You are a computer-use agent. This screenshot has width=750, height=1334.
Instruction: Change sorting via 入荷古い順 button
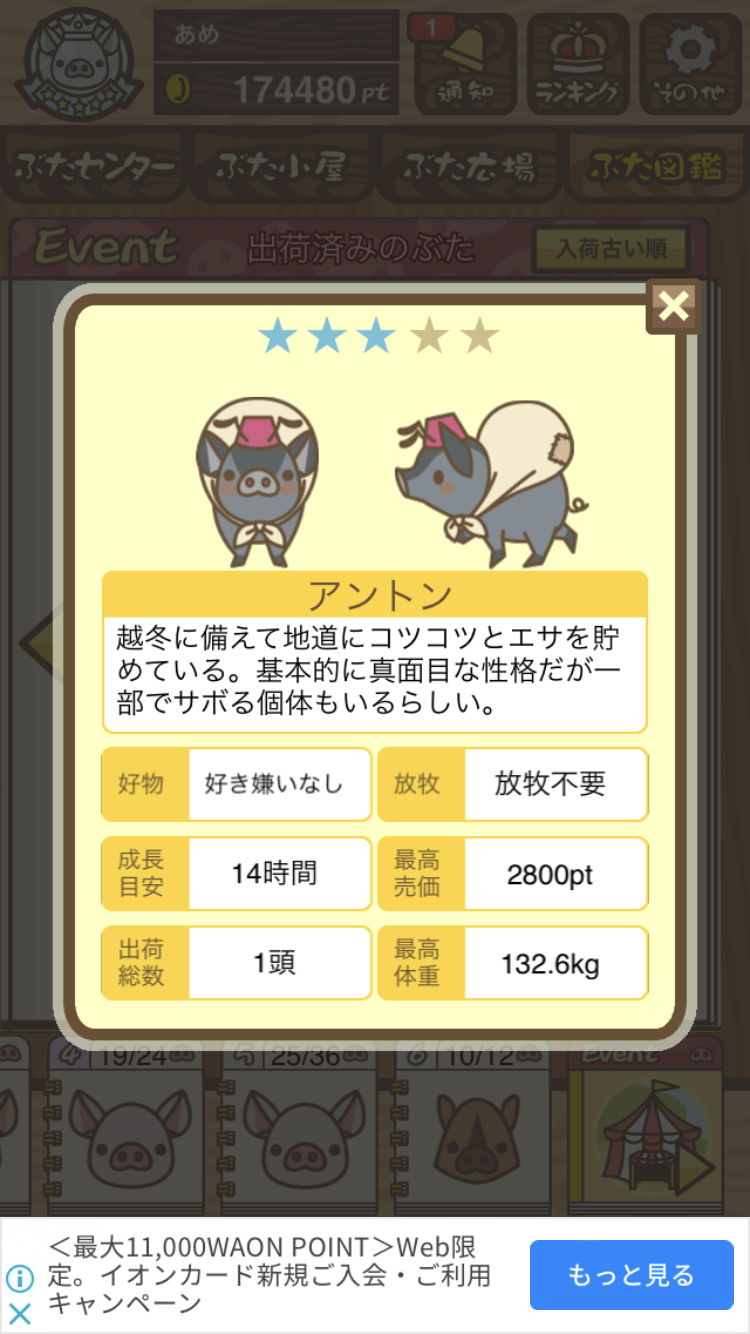click(x=610, y=249)
